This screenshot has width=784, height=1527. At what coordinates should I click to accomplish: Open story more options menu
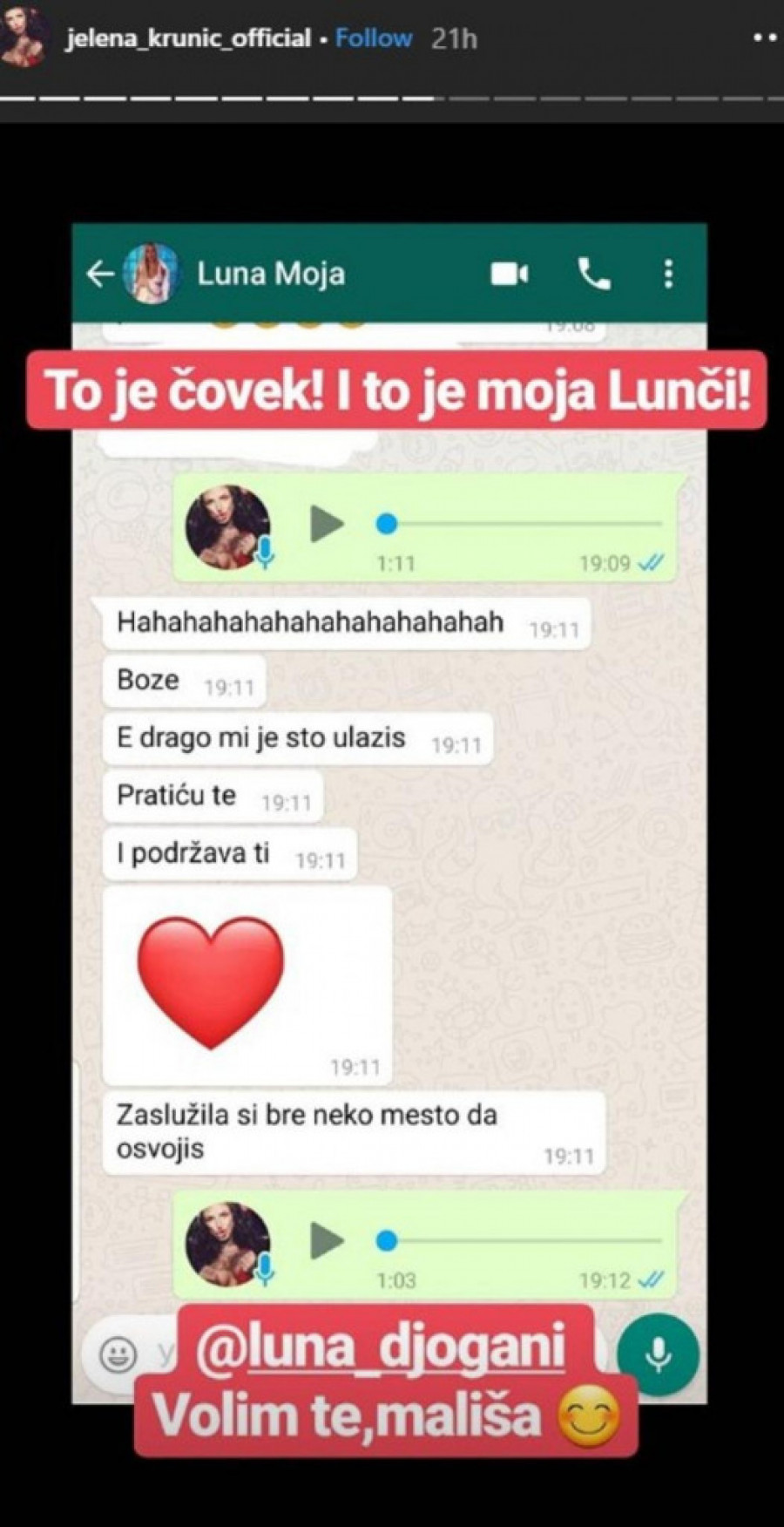coord(763,38)
